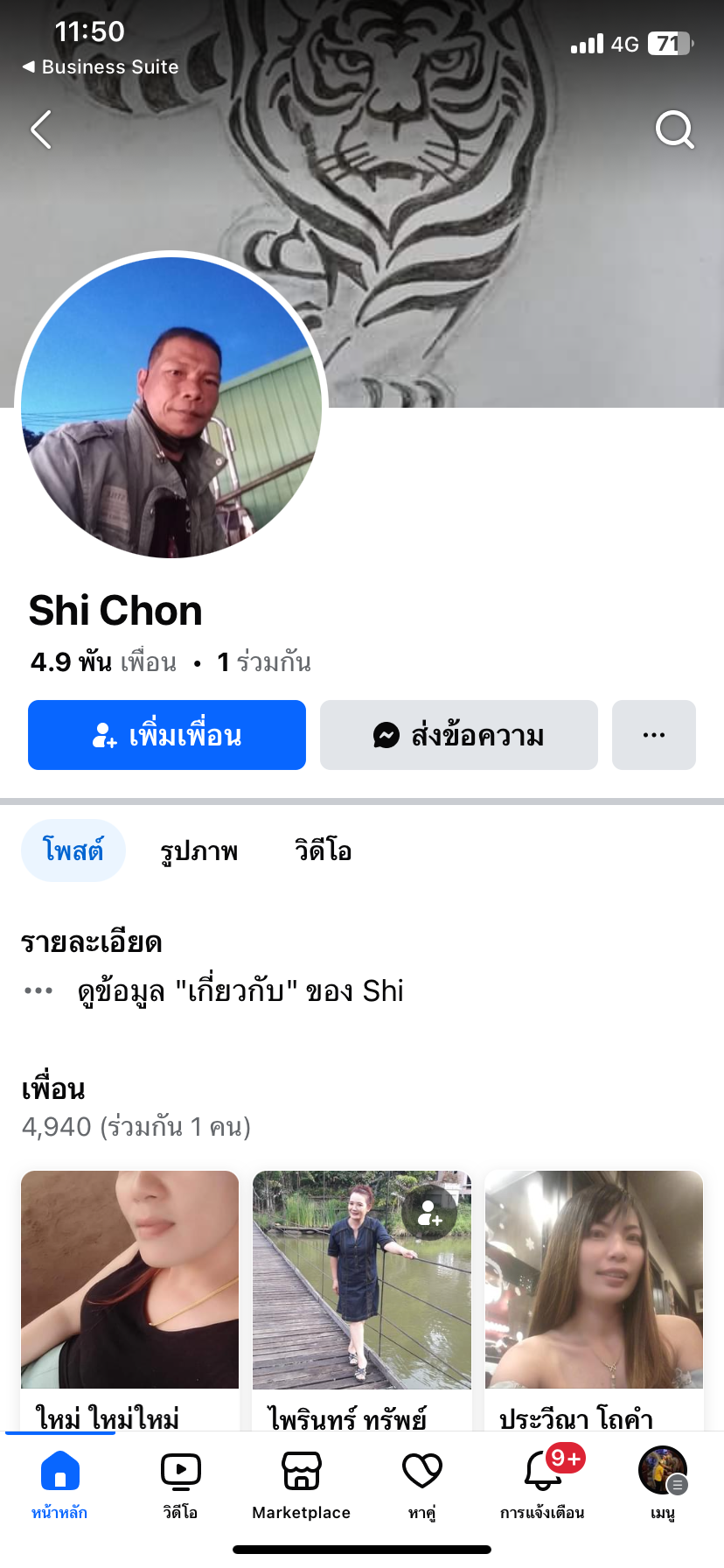View Shi's About info row

pyautogui.click(x=240, y=991)
